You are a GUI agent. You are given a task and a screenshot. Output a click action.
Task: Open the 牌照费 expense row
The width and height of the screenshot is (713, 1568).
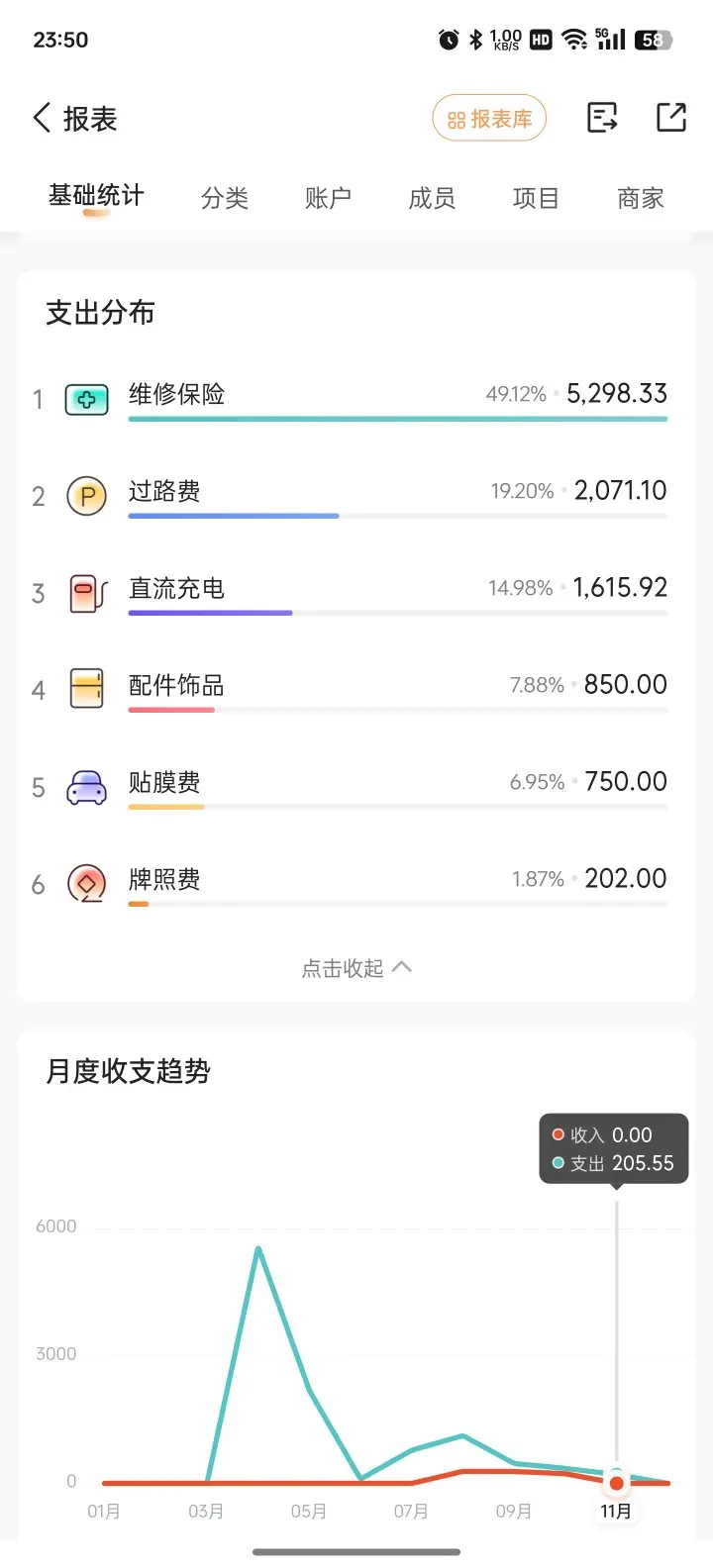350,883
